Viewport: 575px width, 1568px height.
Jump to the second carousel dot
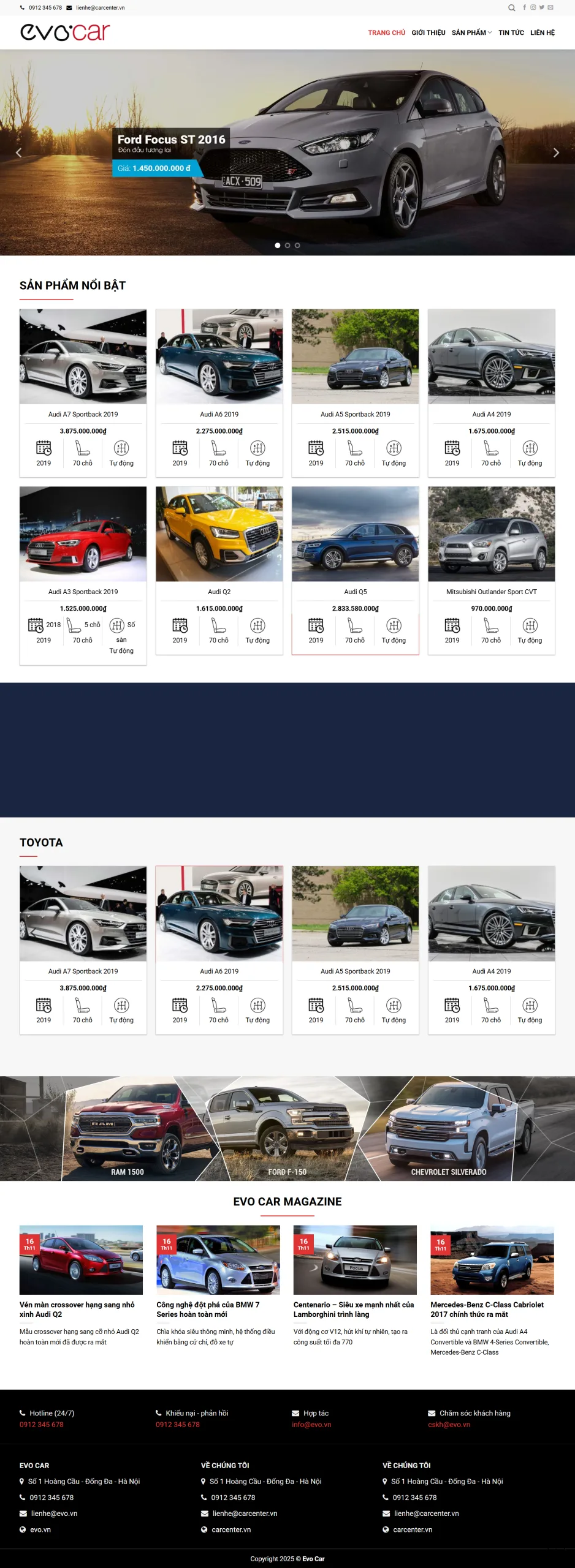coord(287,246)
